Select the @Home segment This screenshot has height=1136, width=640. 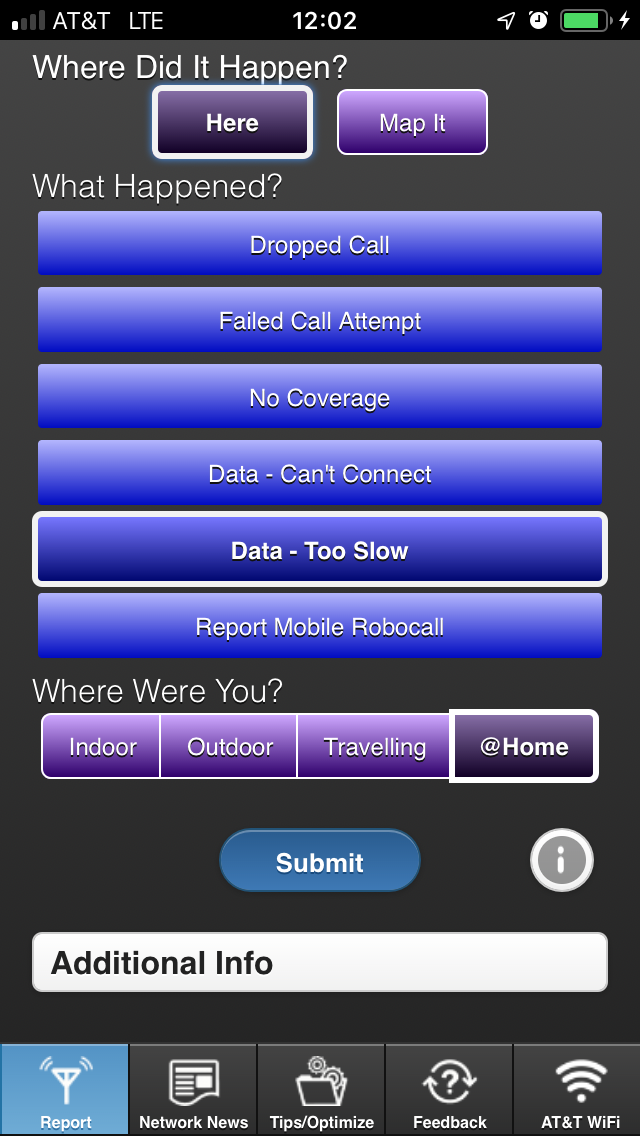tap(524, 746)
